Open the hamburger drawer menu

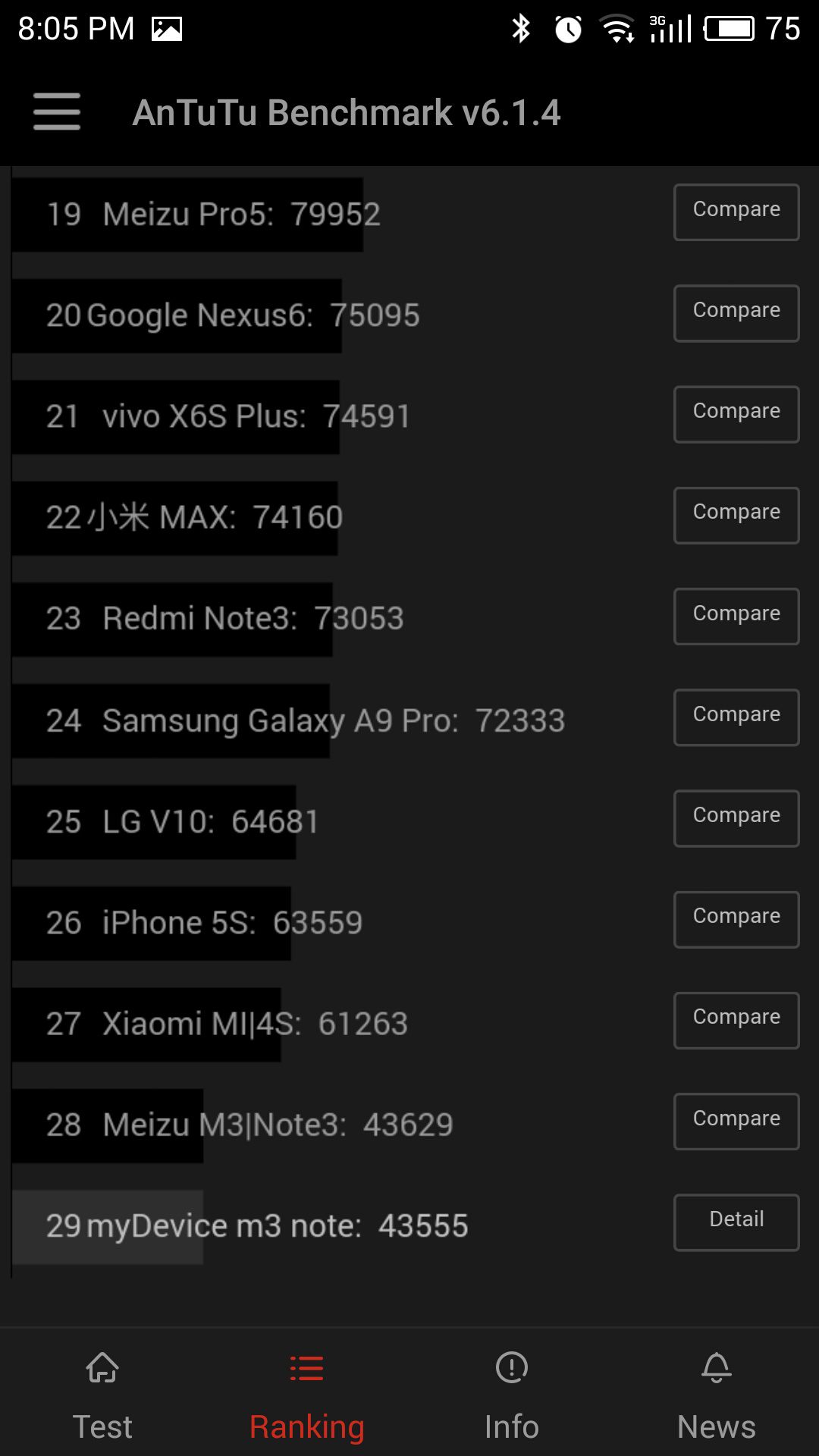[x=57, y=111]
